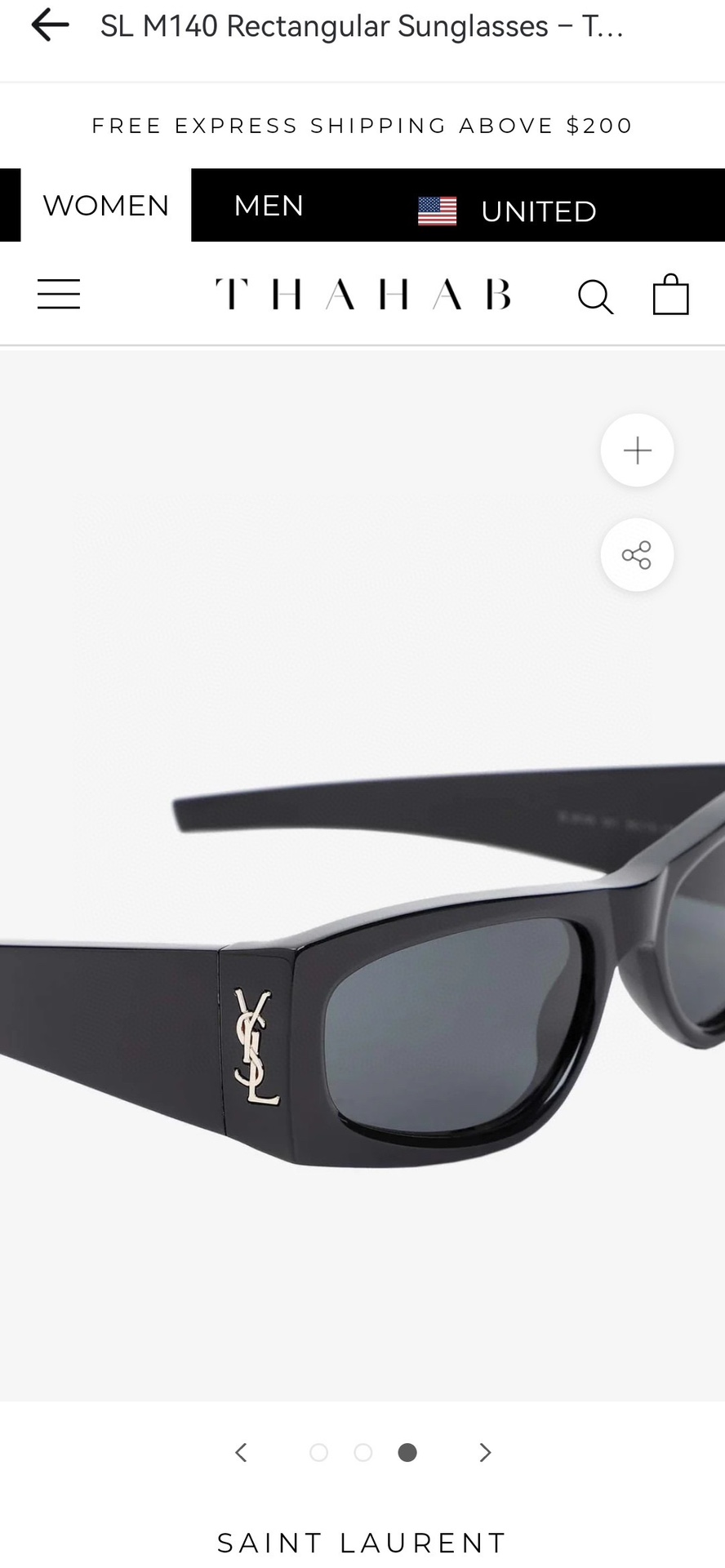The height and width of the screenshot is (1568, 725).
Task: Open the shopping bag
Action: (x=670, y=295)
